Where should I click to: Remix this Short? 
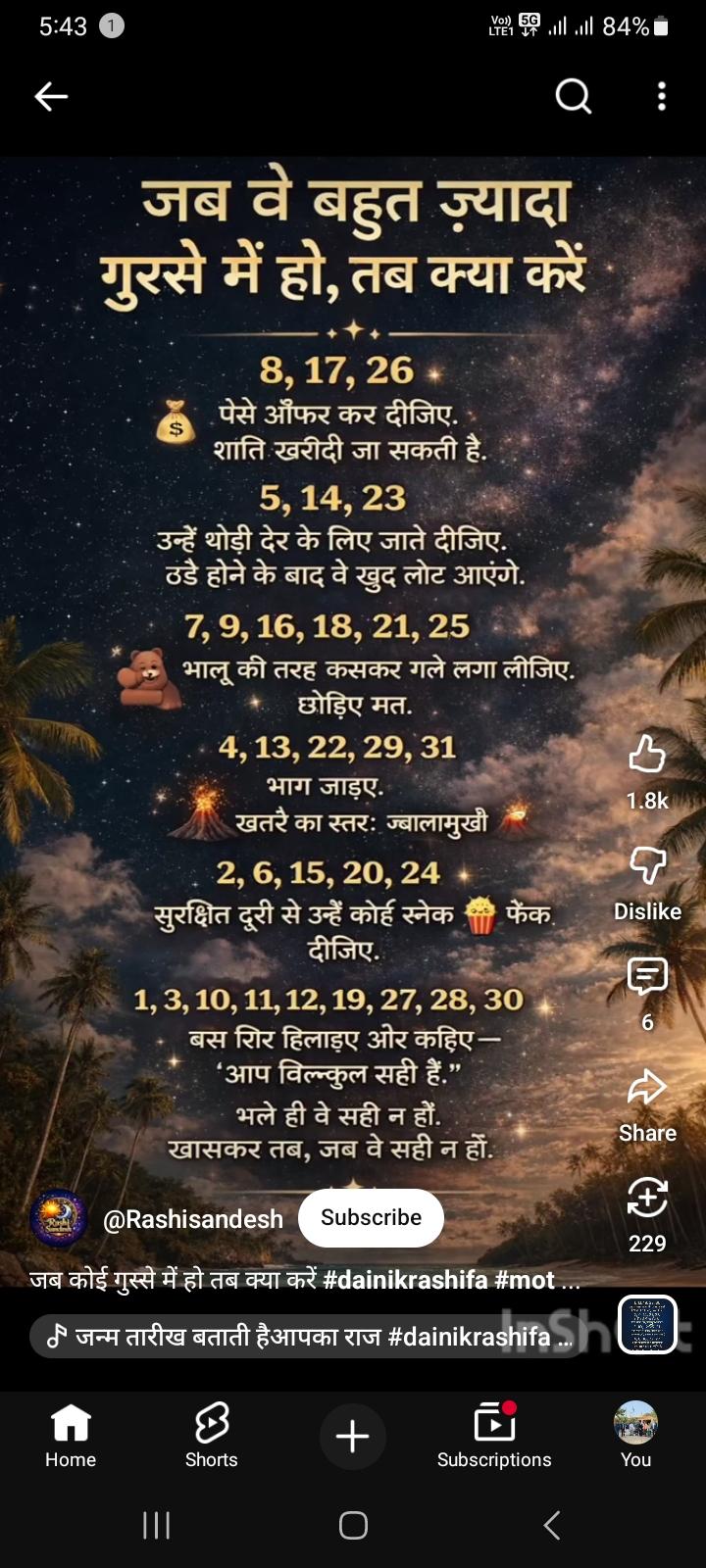click(x=647, y=1199)
